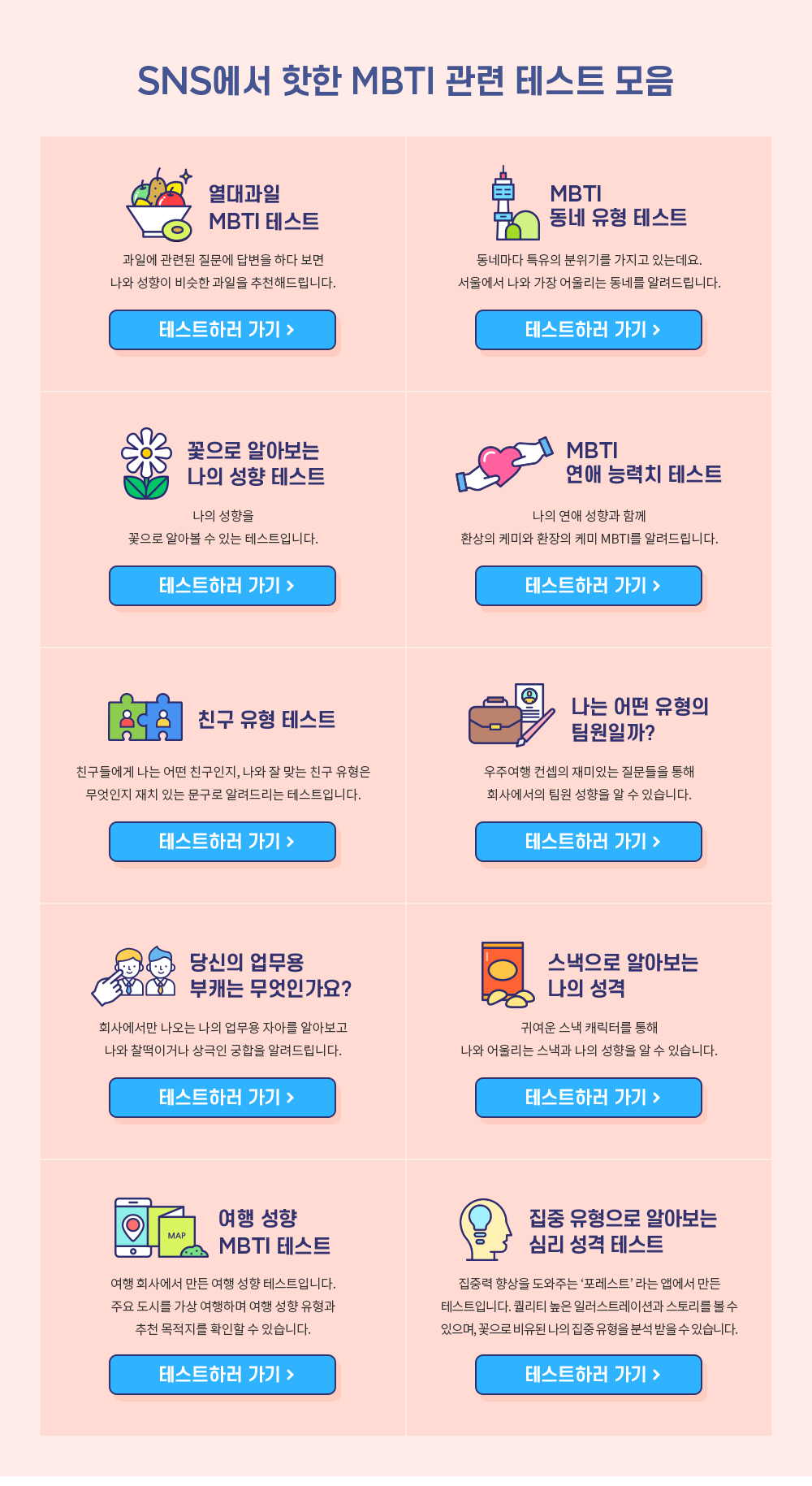812x1486 pixels.
Task: Try the 당신의 업무용 부캐는 무엇인가요 test
Action: [x=222, y=1098]
